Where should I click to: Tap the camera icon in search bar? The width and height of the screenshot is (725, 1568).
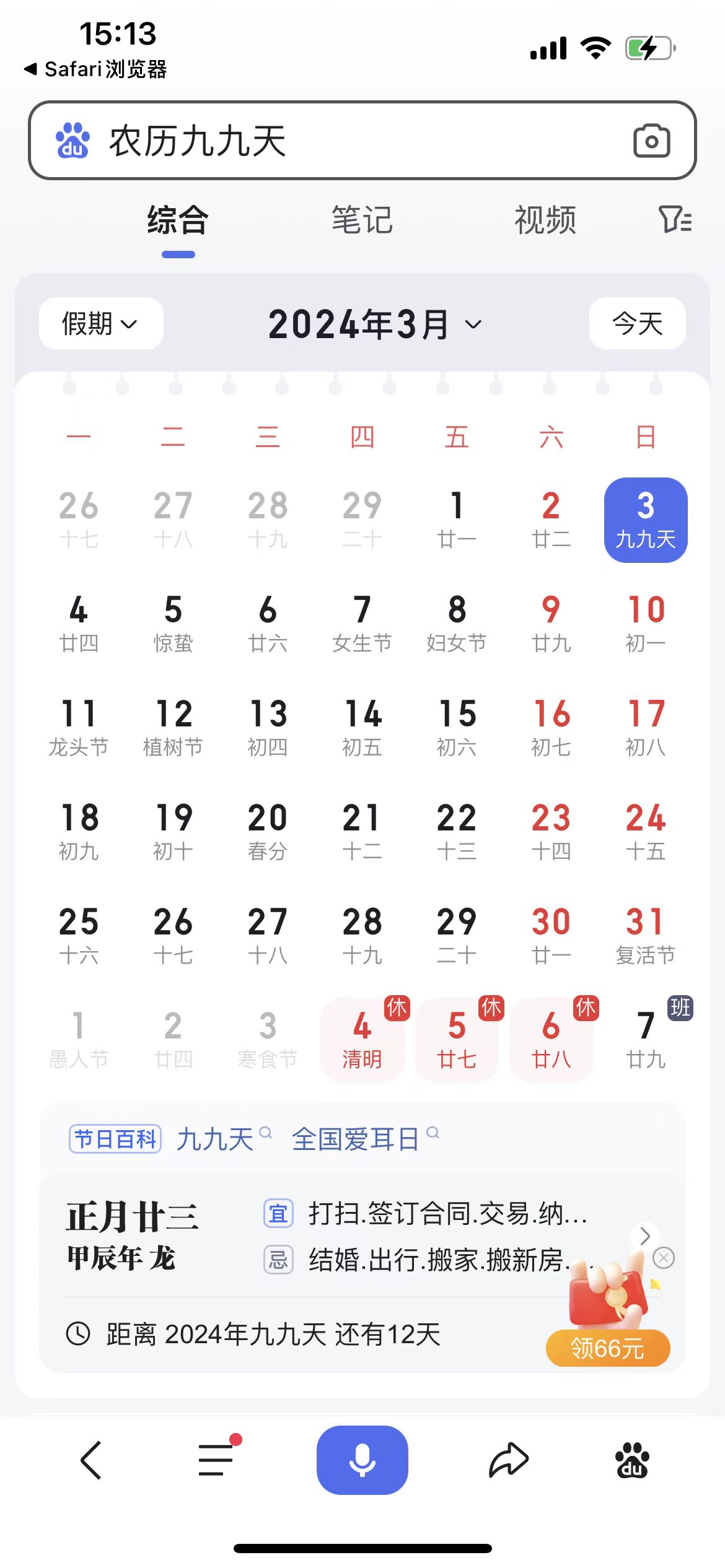point(651,141)
